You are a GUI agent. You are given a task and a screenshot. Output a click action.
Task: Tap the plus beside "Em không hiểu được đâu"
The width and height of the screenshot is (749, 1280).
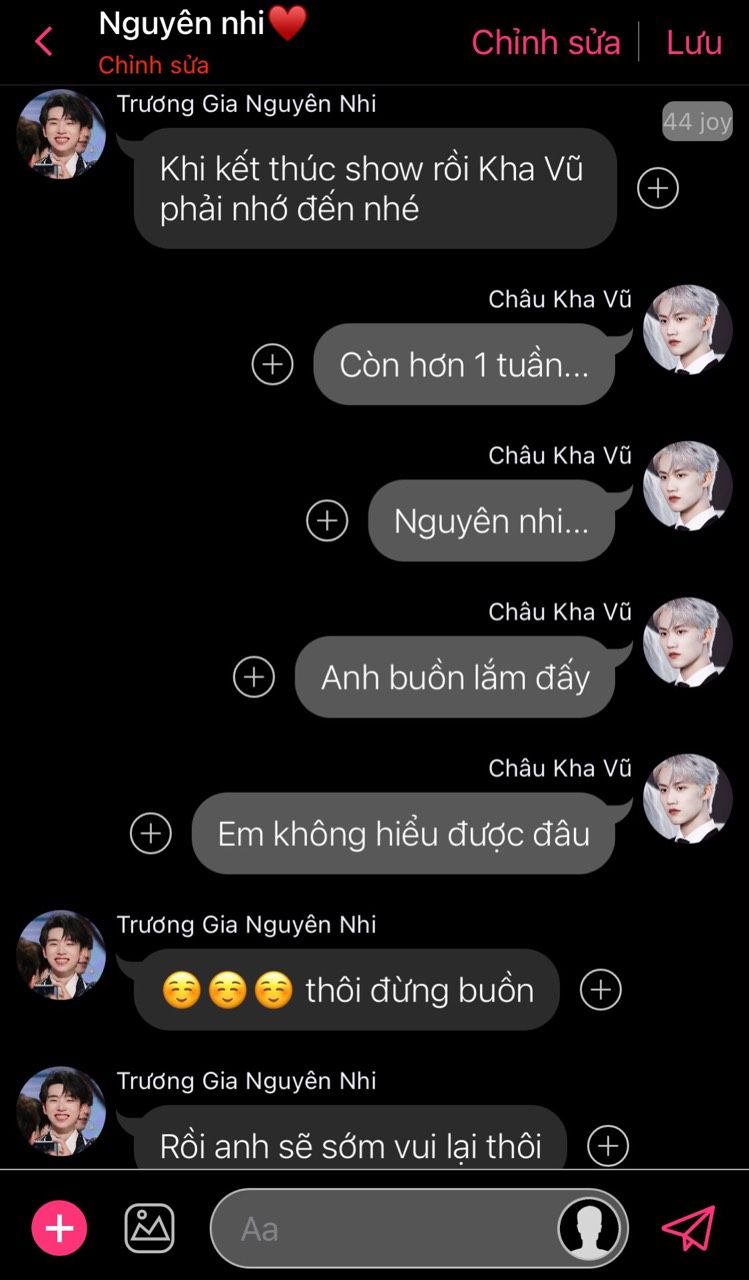click(151, 833)
